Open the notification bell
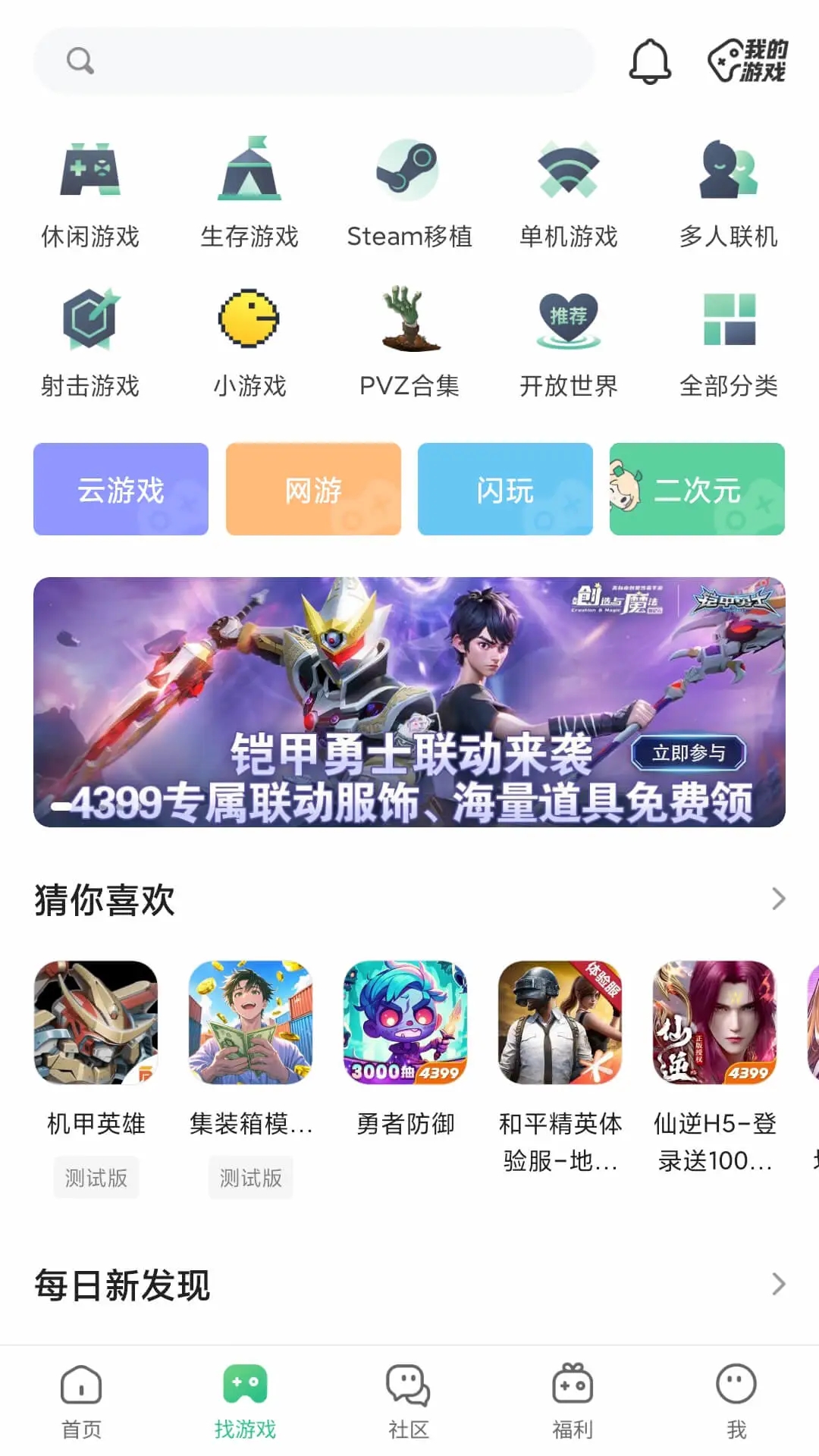The image size is (819, 1456). click(x=650, y=62)
